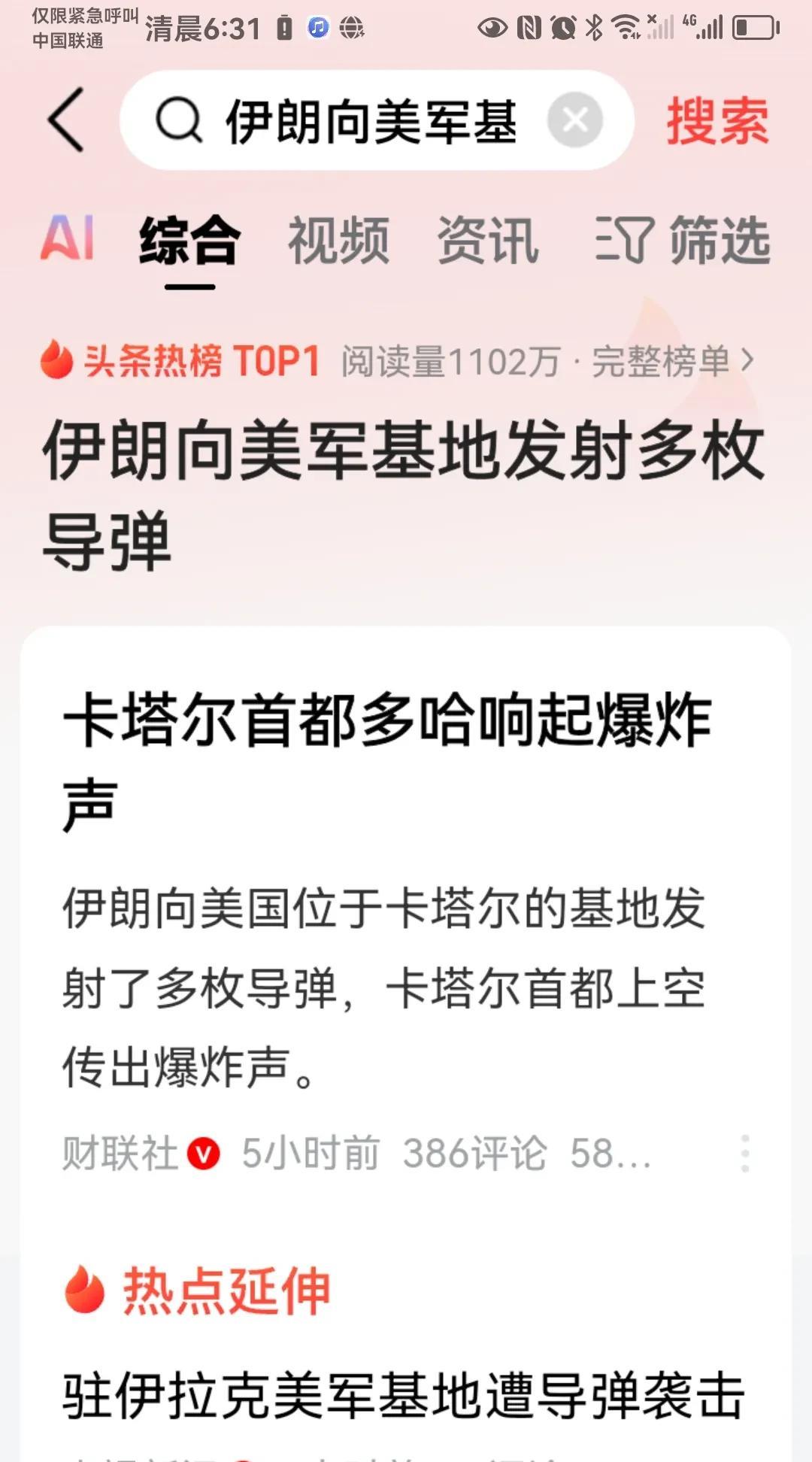Open the three-dot menu on the 财联社 article
Viewport: 812px width, 1462px height.
point(745,1153)
